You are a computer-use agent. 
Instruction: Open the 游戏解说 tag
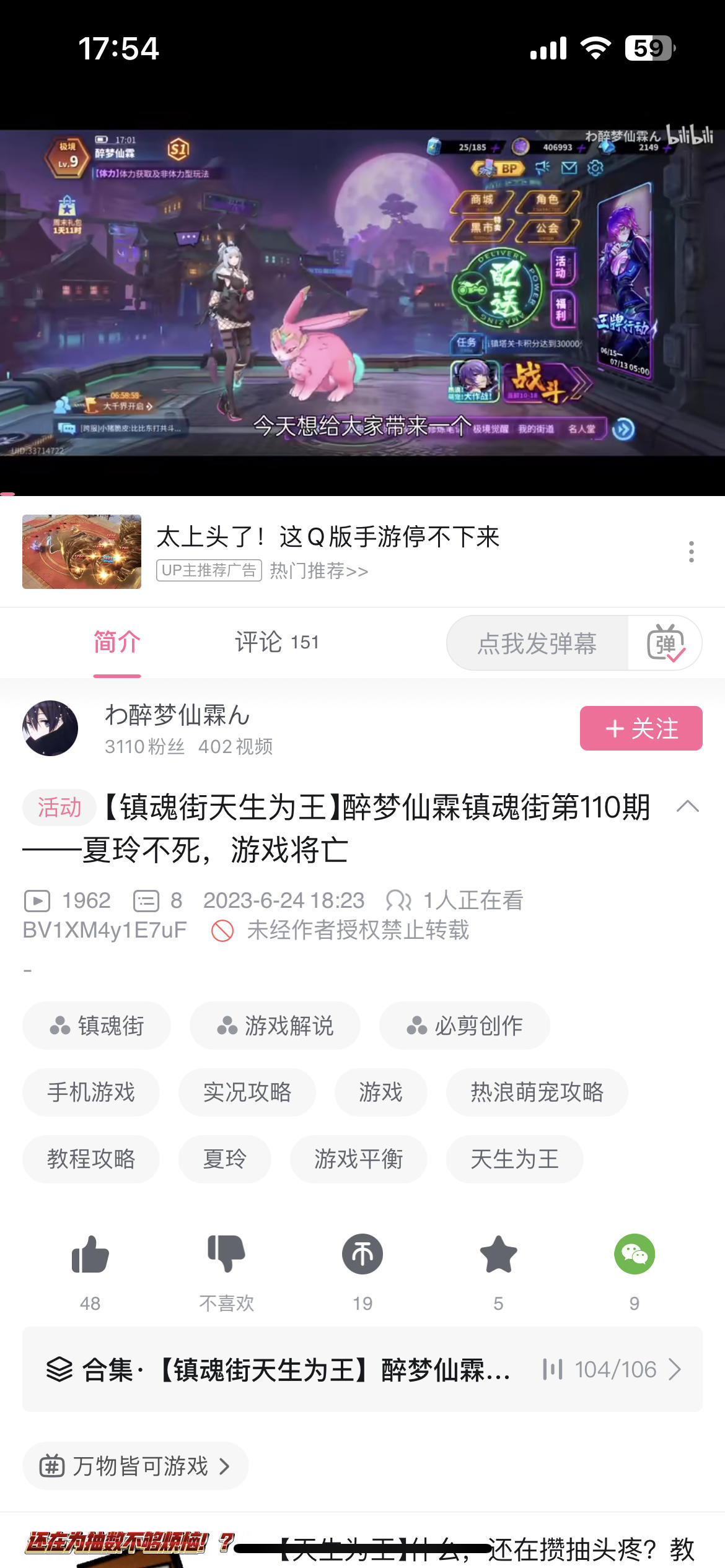(x=275, y=1026)
